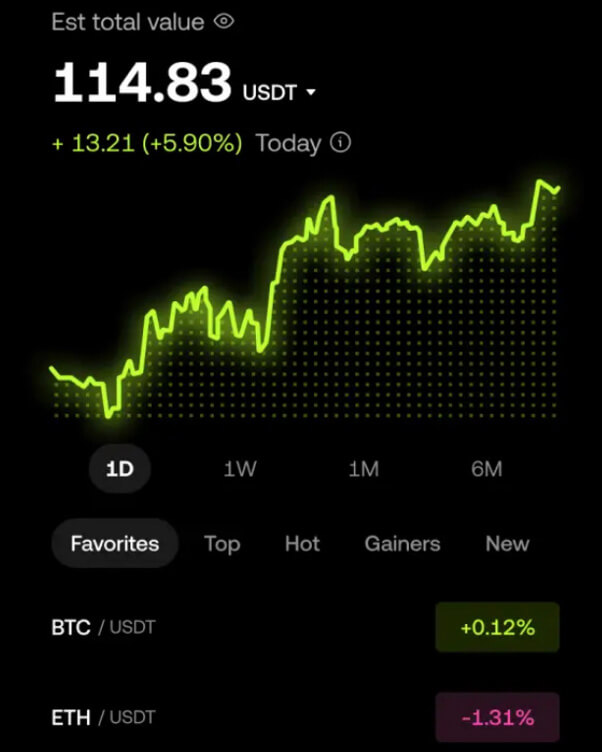Open the New listings tab

tap(507, 544)
